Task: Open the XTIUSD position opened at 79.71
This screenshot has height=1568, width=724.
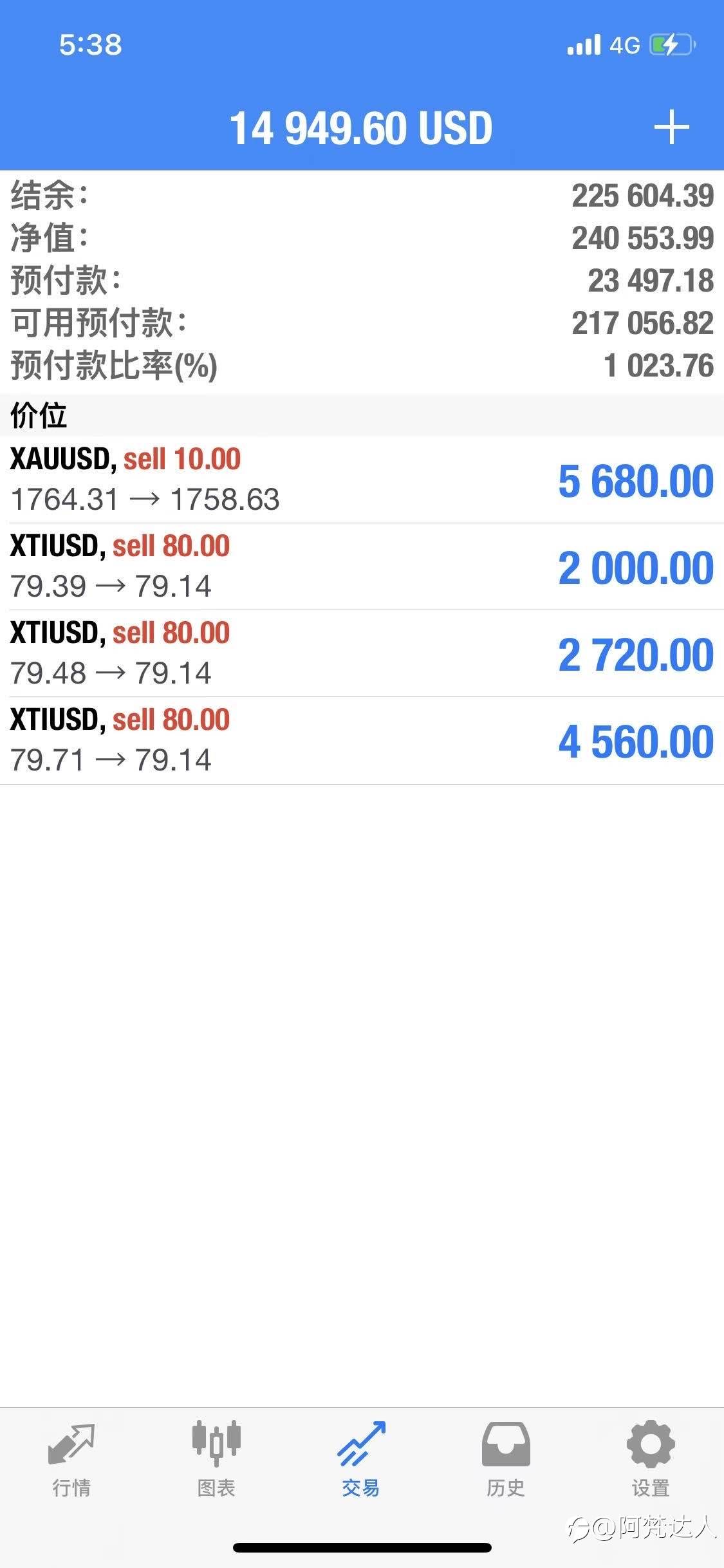Action: (362, 740)
